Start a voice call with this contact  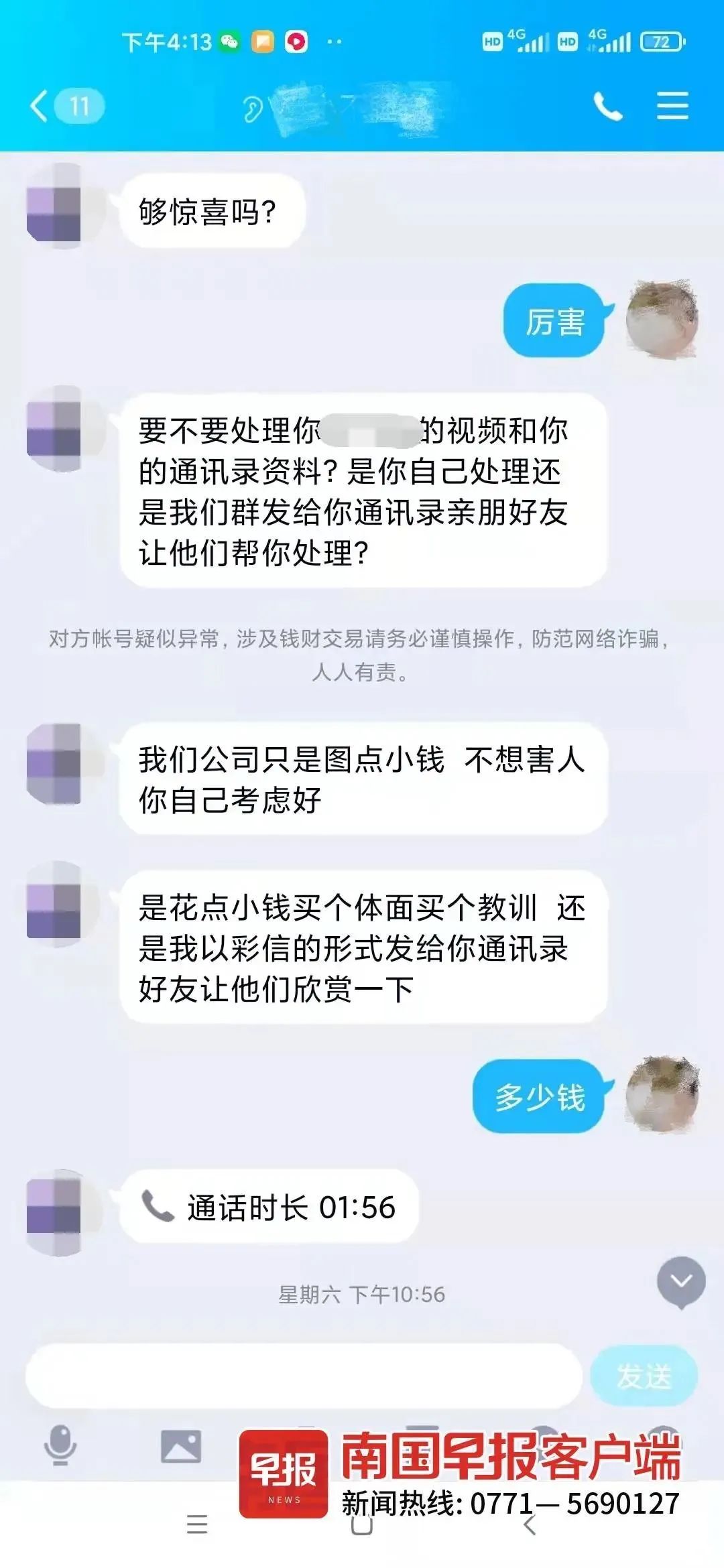click(607, 107)
